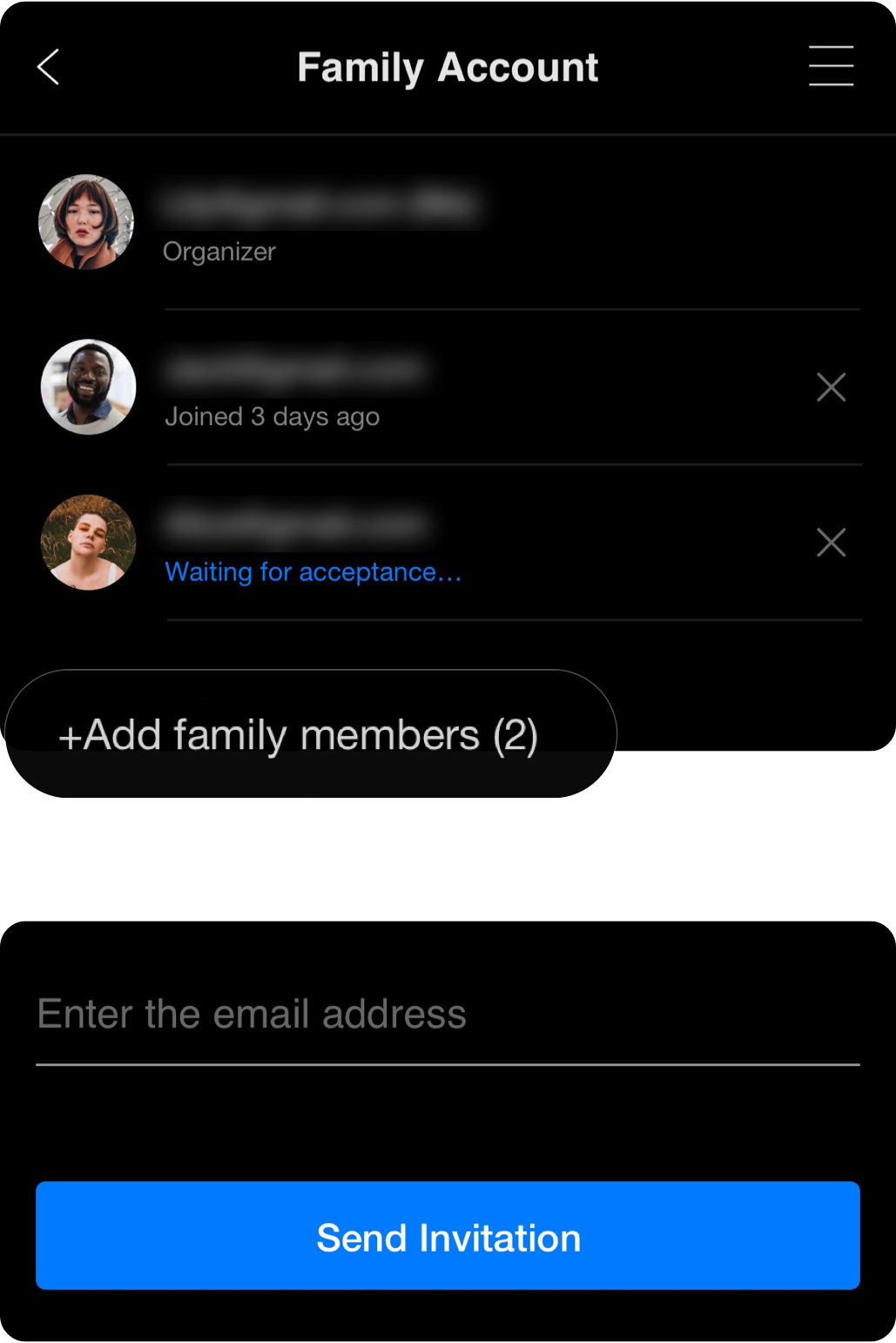Click the Organizer label text
This screenshot has width=896, height=1343.
click(x=219, y=253)
